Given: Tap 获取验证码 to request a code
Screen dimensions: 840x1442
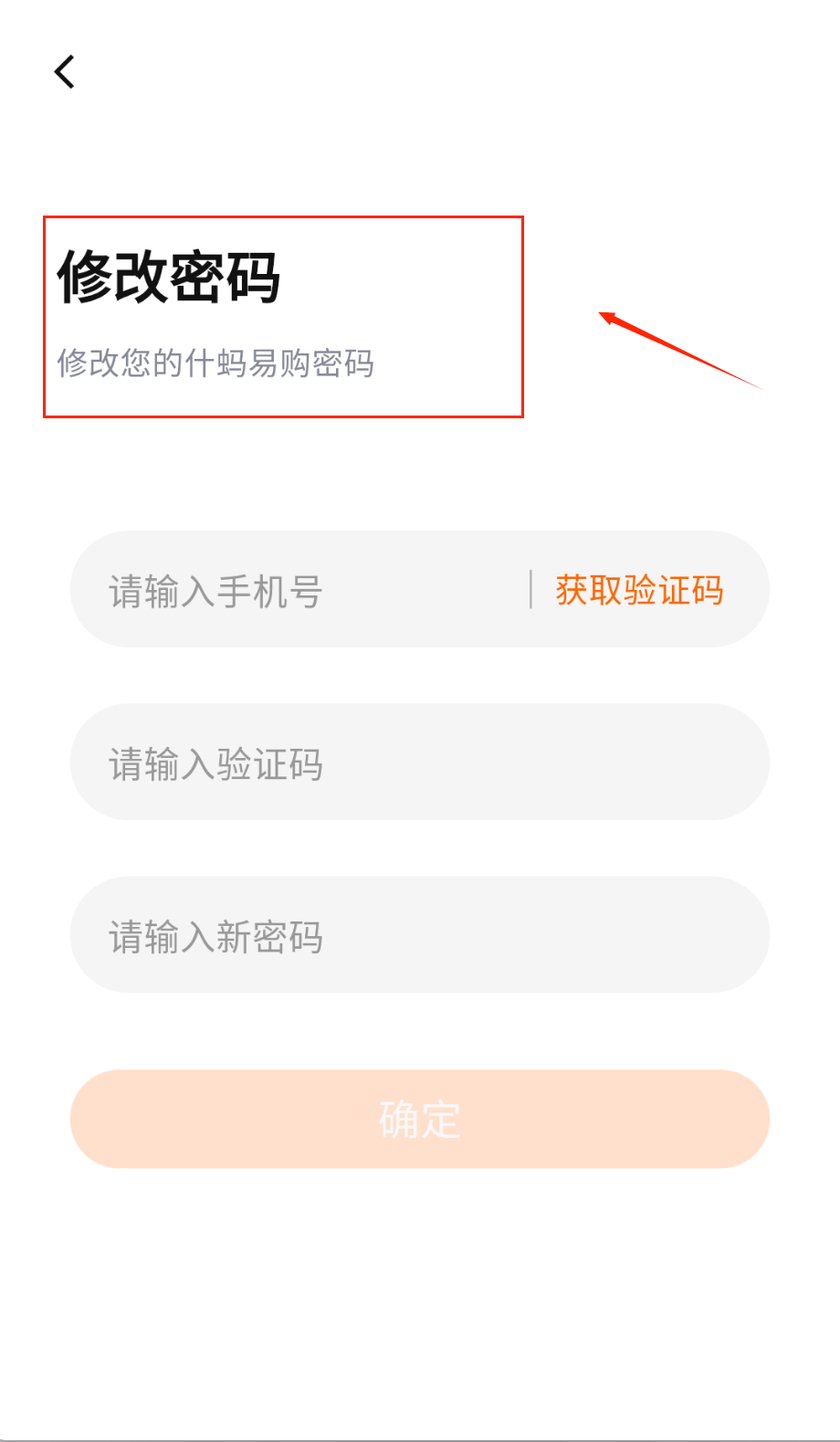Looking at the screenshot, I should [x=639, y=590].
